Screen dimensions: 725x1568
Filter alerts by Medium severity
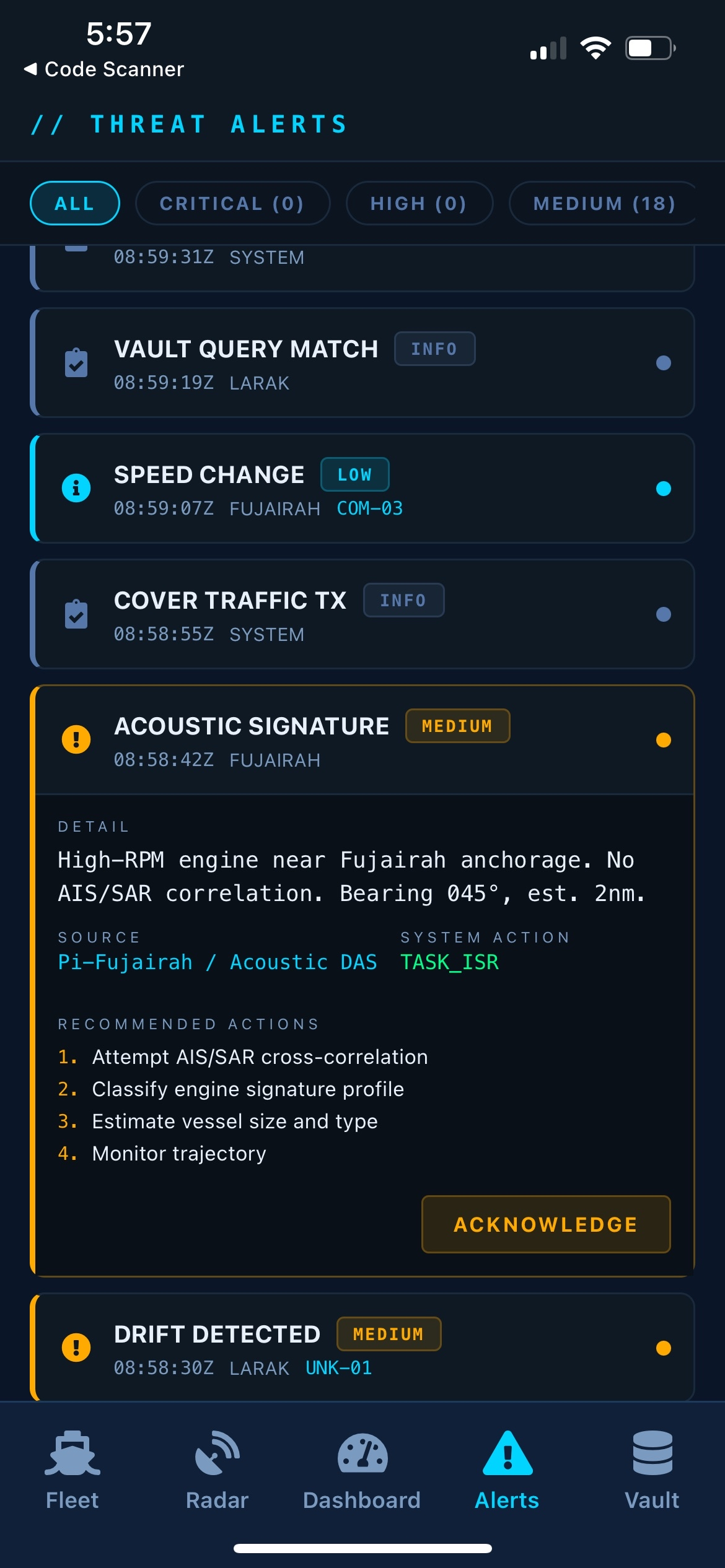[x=602, y=203]
